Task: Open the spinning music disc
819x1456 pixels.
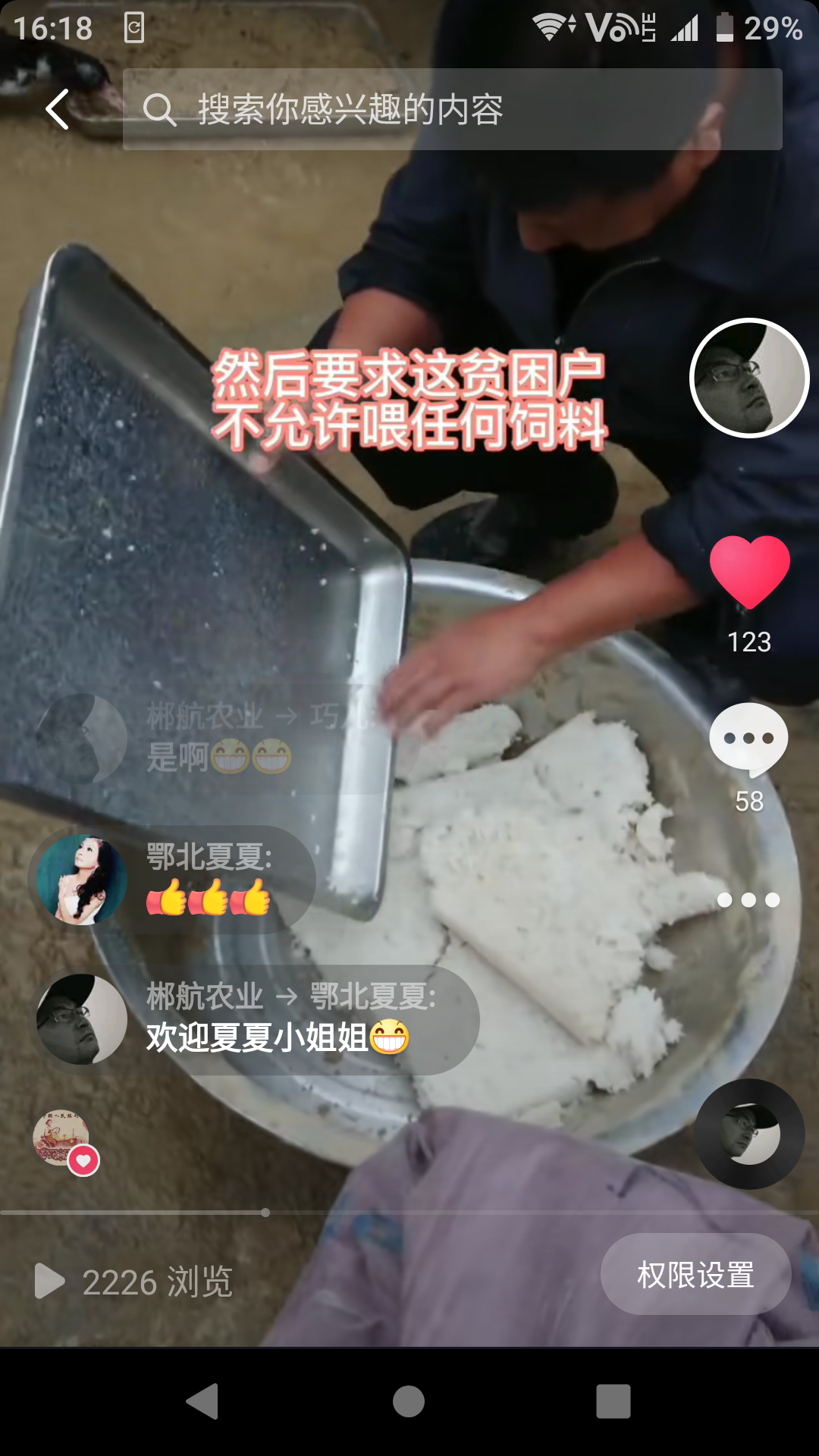Action: (x=749, y=1133)
